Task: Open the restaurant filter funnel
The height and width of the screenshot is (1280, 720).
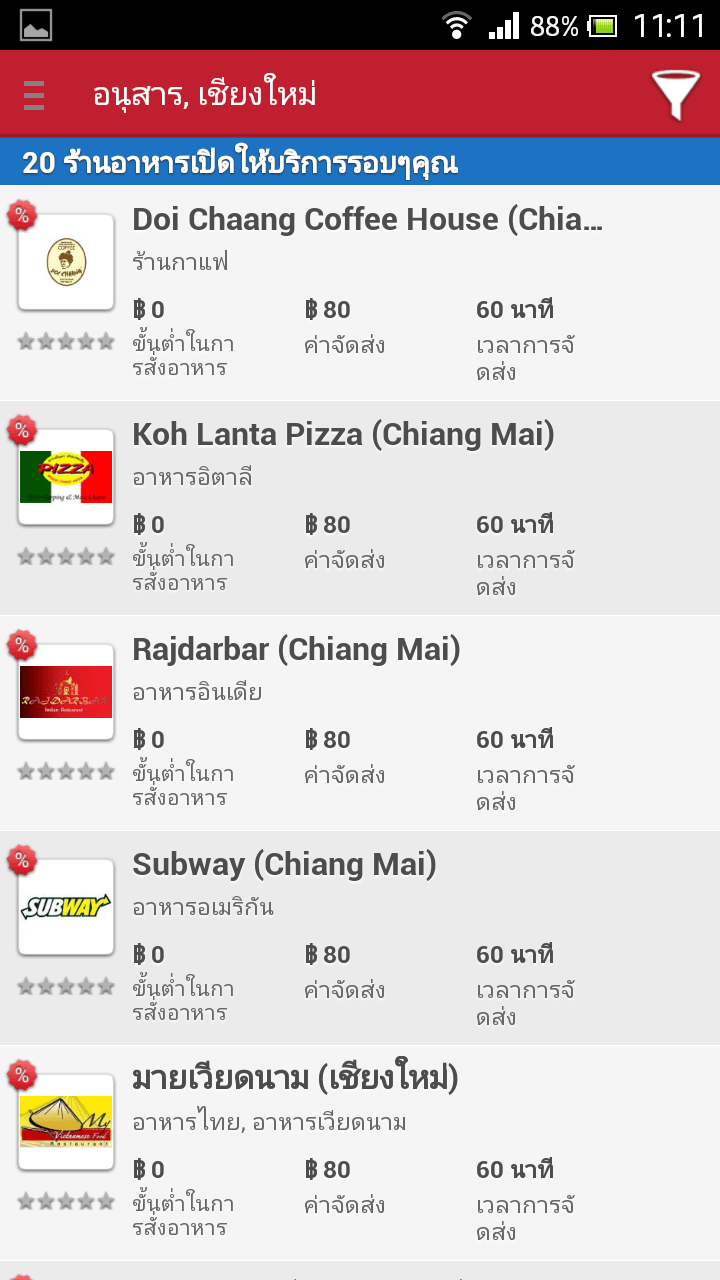Action: (x=676, y=95)
